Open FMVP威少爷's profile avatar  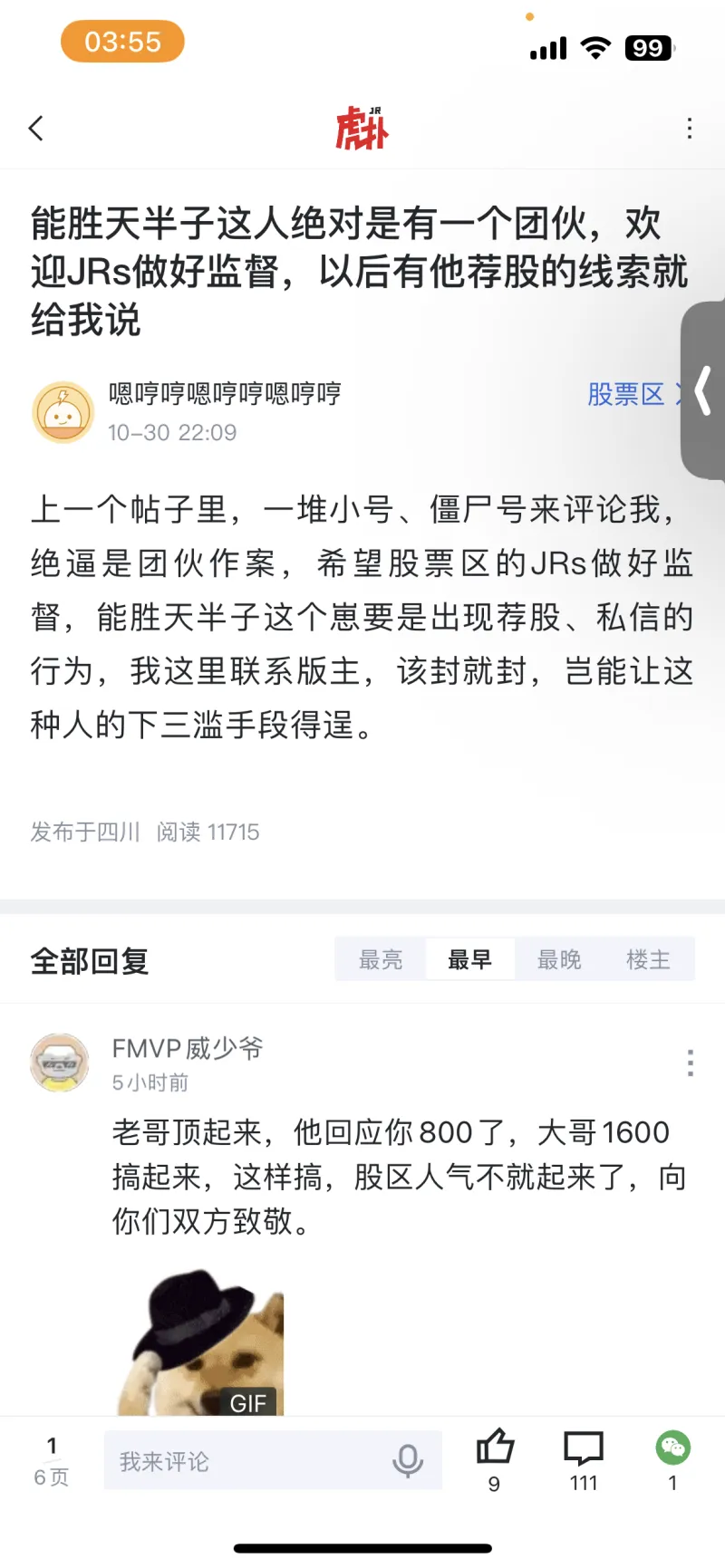pyautogui.click(x=60, y=1062)
